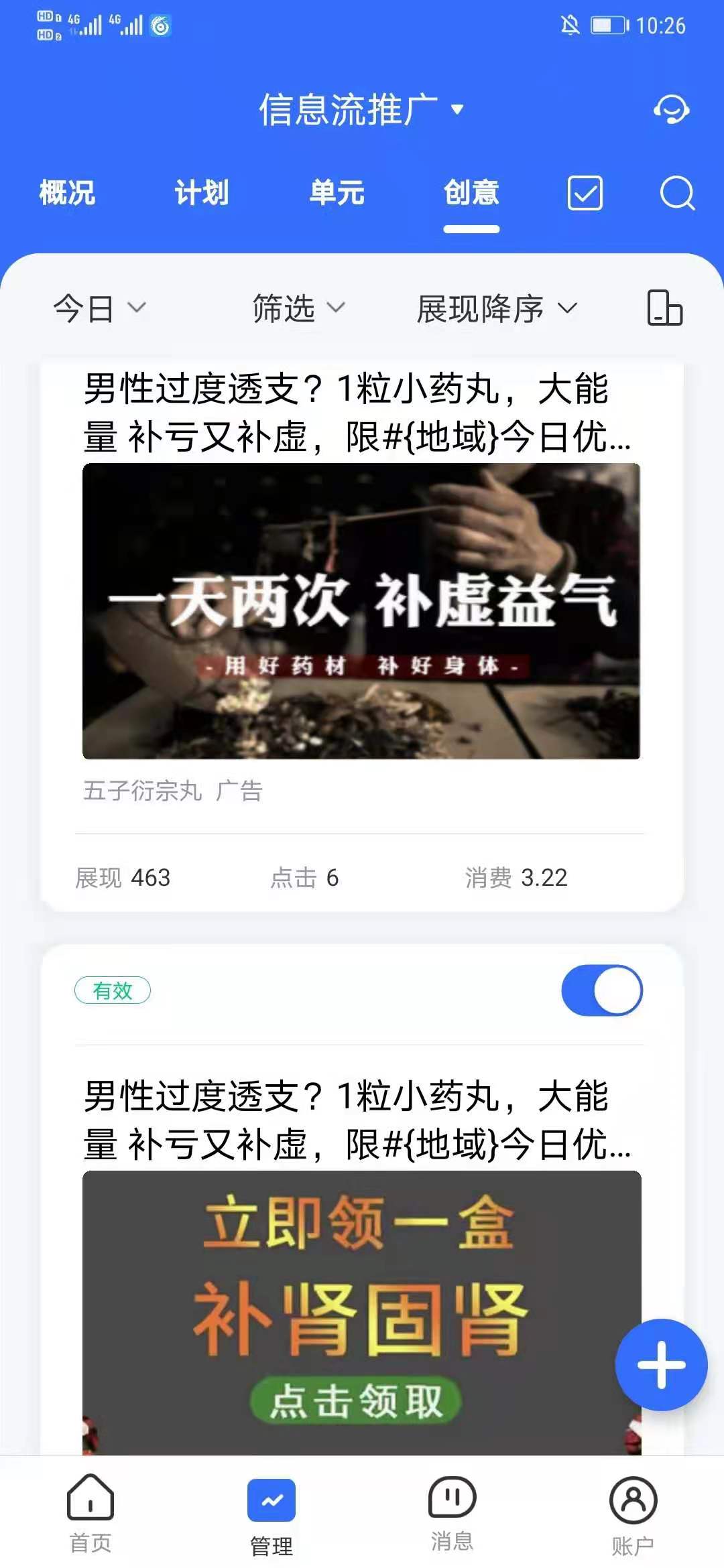Switch to the 计划 tab
The width and height of the screenshot is (724, 1568).
coord(202,193)
